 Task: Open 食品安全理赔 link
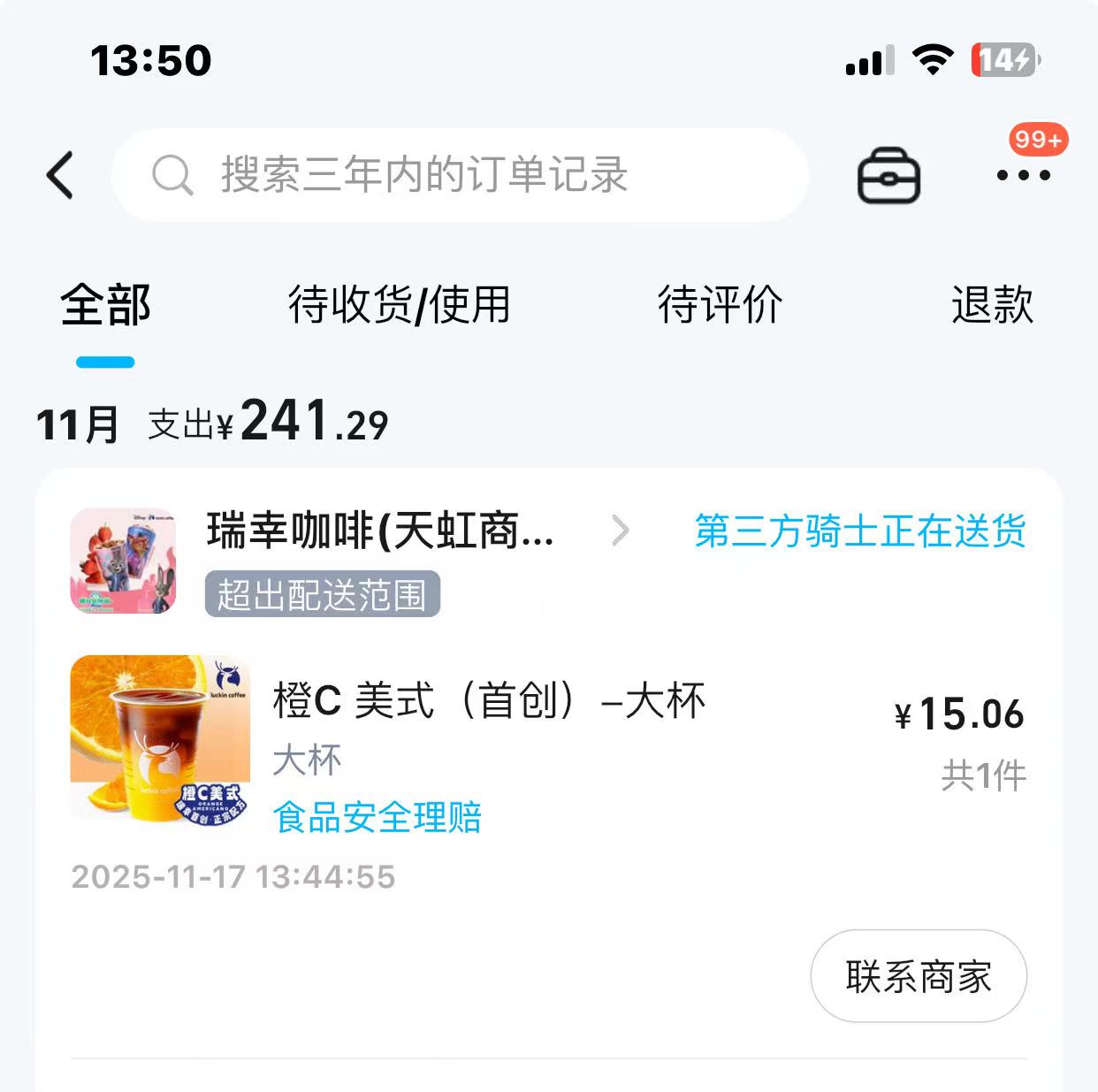(377, 818)
